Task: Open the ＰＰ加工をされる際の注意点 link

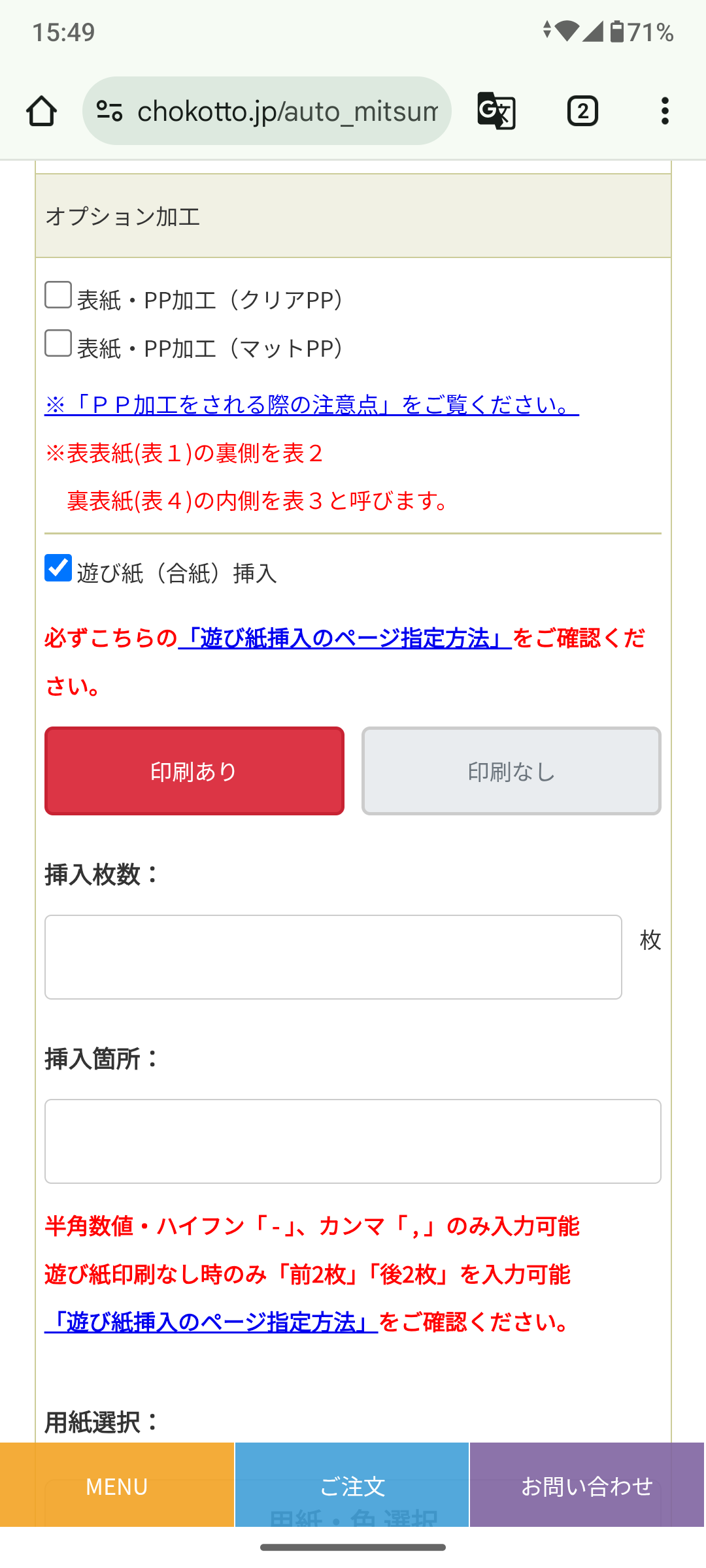Action: pos(312,405)
